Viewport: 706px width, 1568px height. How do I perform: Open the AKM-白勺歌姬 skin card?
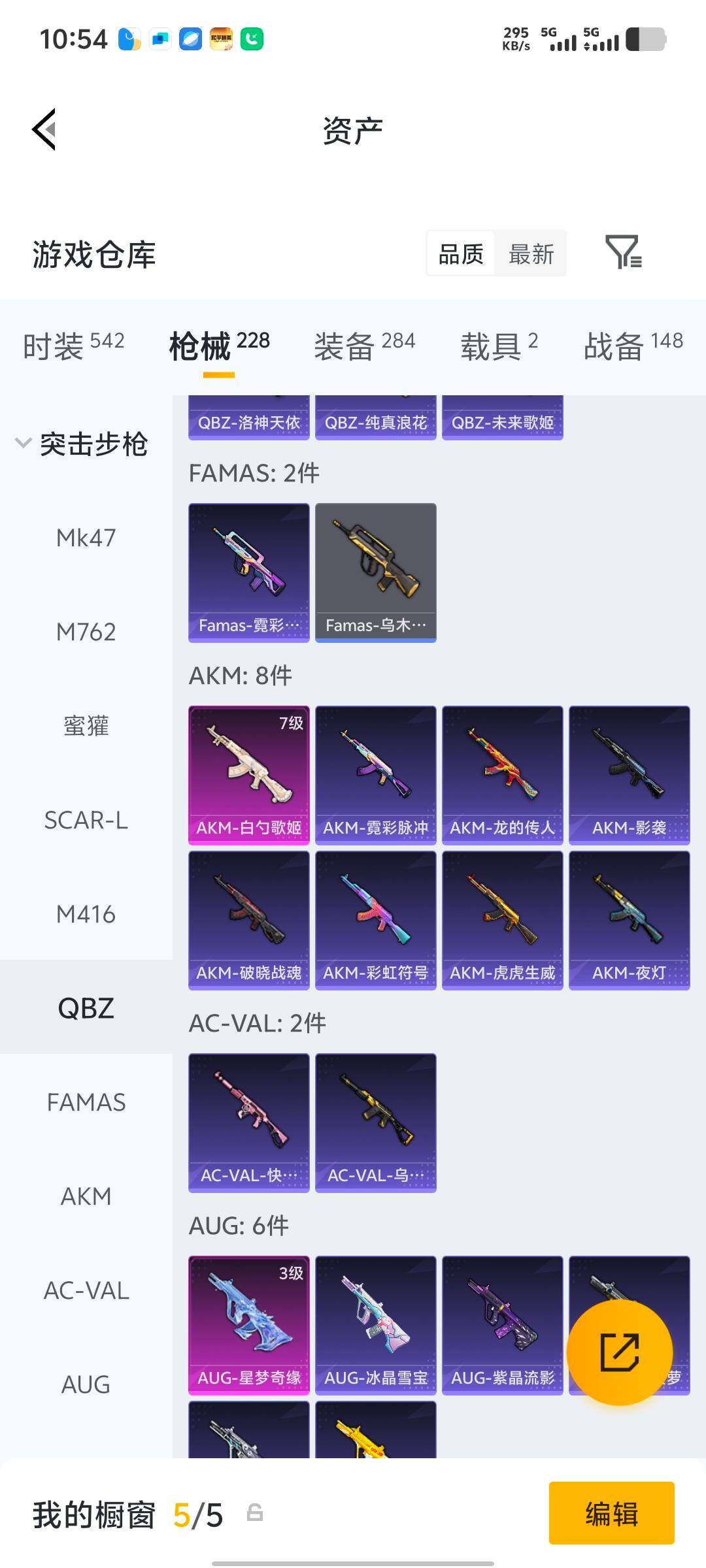pyautogui.click(x=249, y=775)
